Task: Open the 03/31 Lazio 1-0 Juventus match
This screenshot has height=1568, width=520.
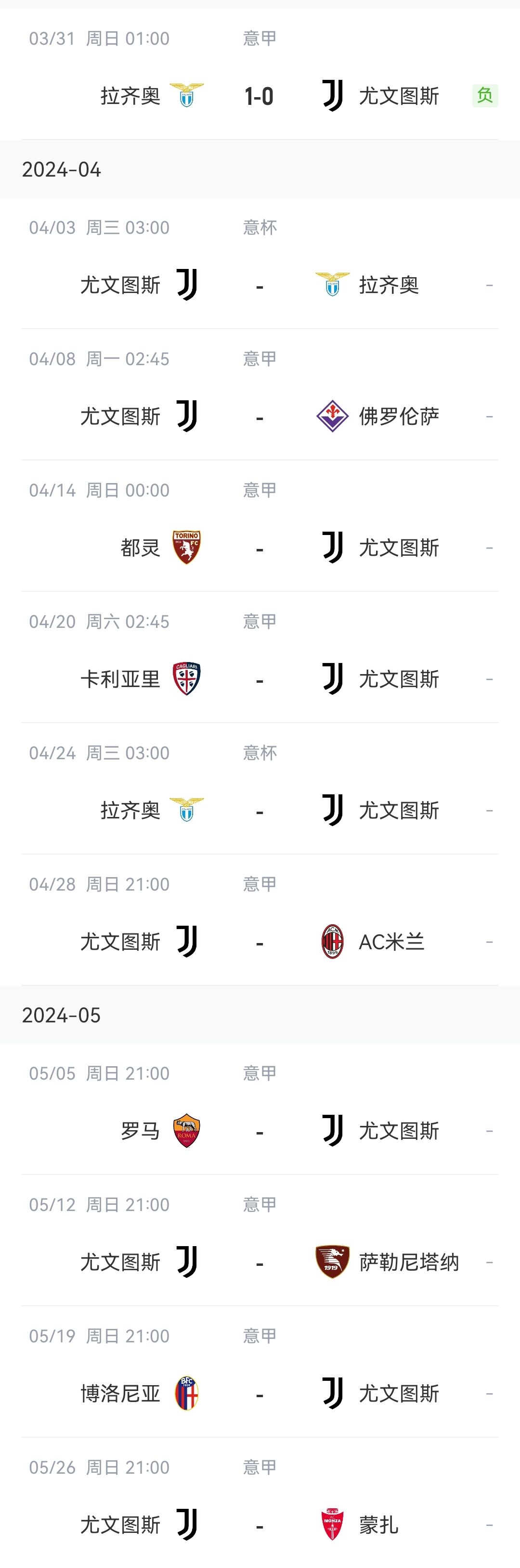Action: point(260,96)
